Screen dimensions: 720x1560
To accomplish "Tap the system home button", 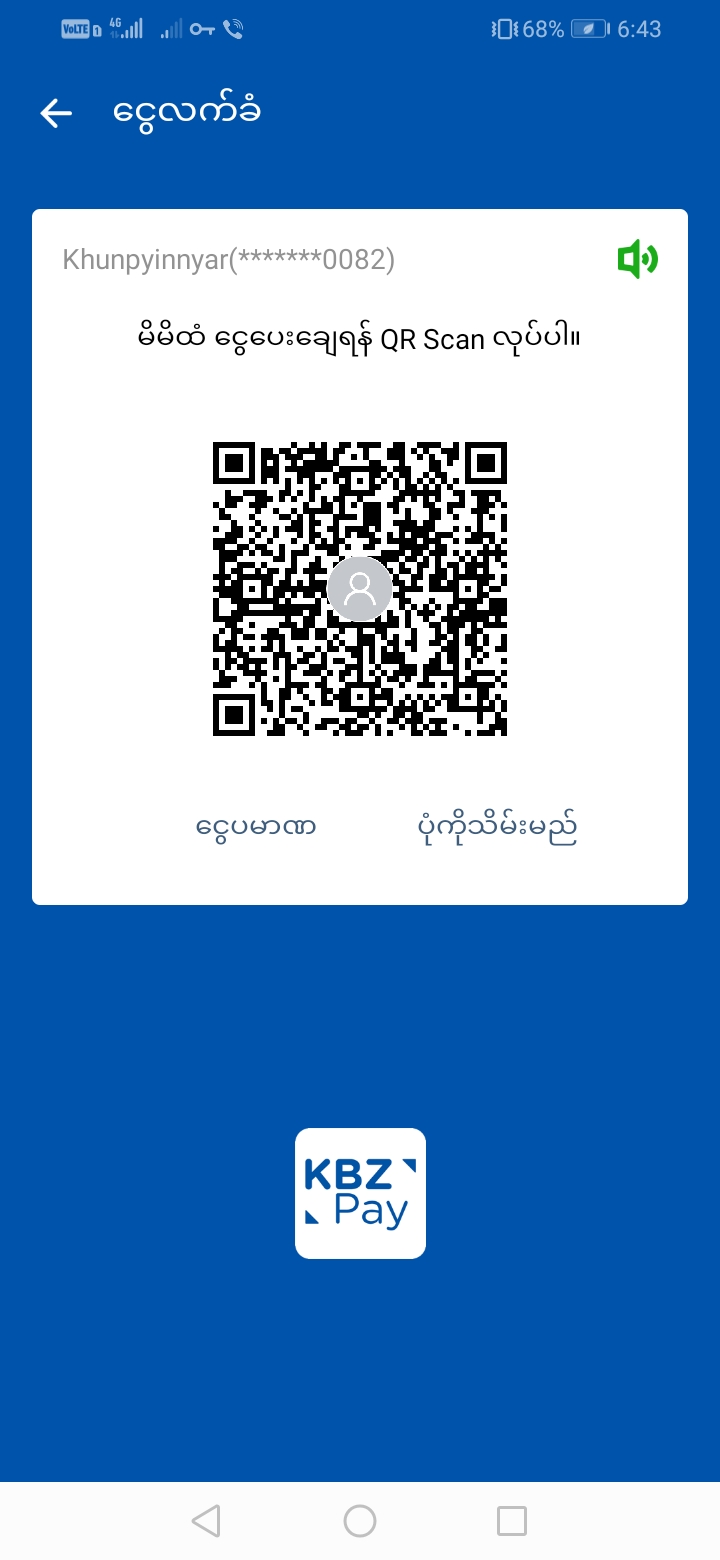I will 360,1521.
